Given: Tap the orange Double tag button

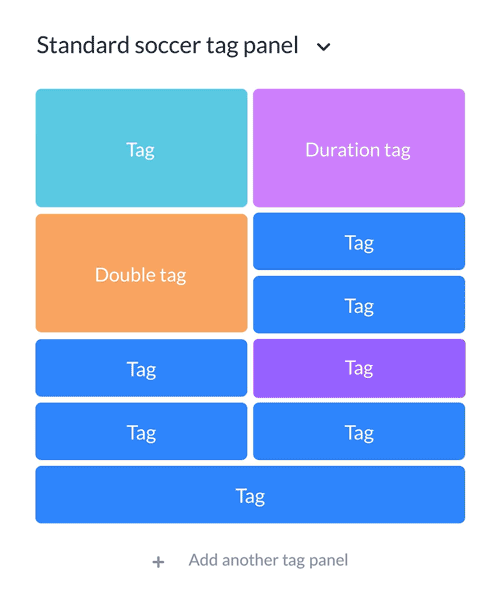Looking at the screenshot, I should pyautogui.click(x=141, y=273).
